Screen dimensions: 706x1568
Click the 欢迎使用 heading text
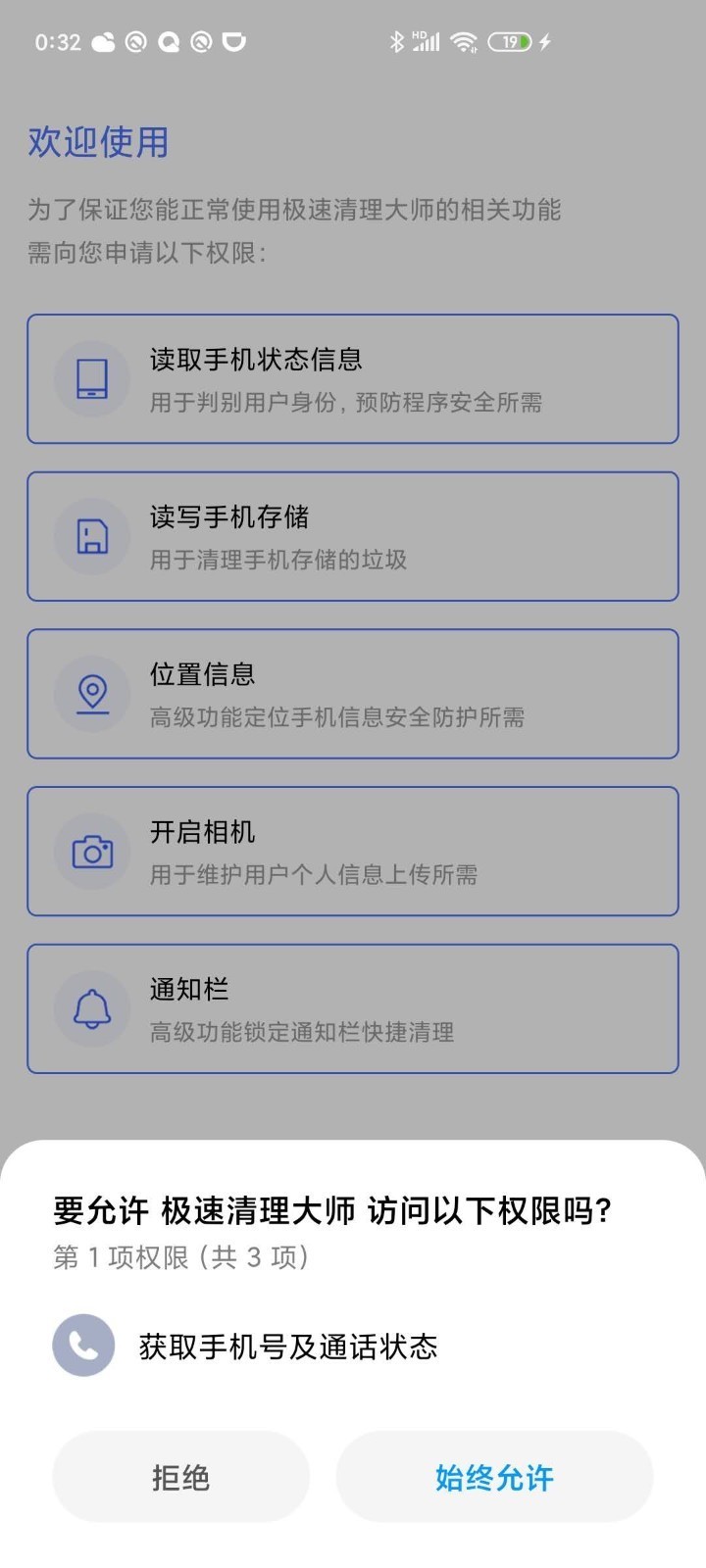pyautogui.click(x=97, y=142)
